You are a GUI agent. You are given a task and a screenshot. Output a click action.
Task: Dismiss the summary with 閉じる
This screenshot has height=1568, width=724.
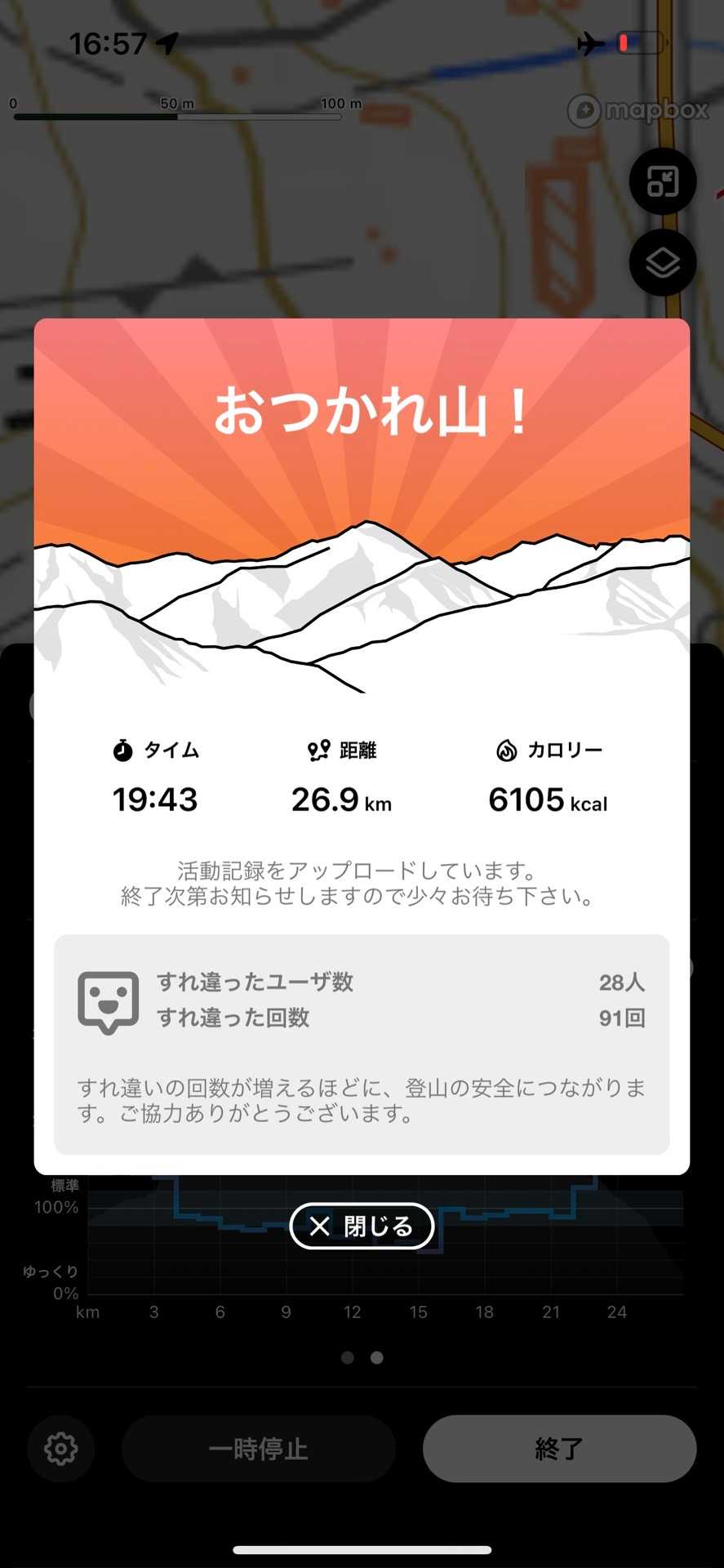coord(362,1226)
